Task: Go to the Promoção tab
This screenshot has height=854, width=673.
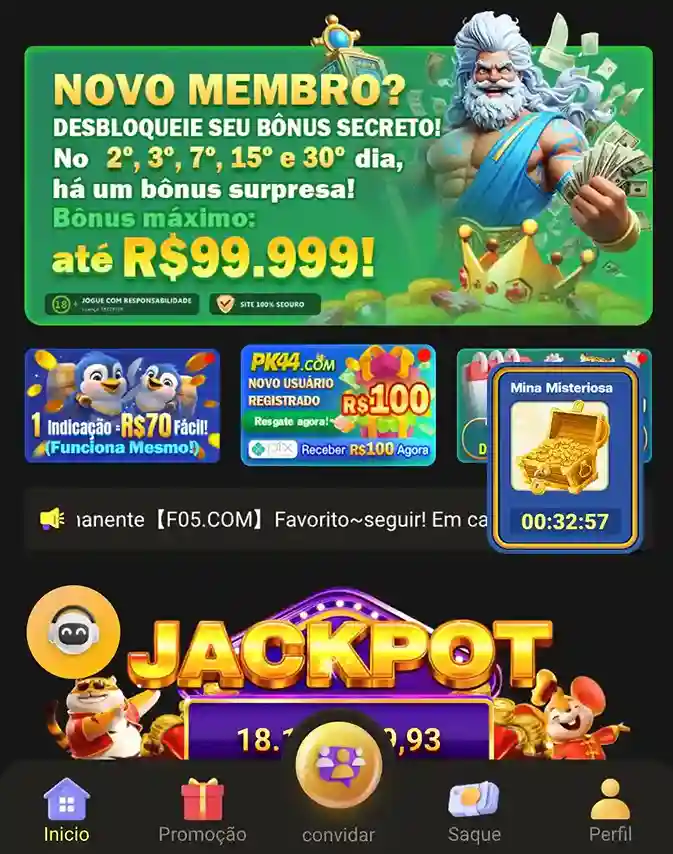Action: [202, 810]
